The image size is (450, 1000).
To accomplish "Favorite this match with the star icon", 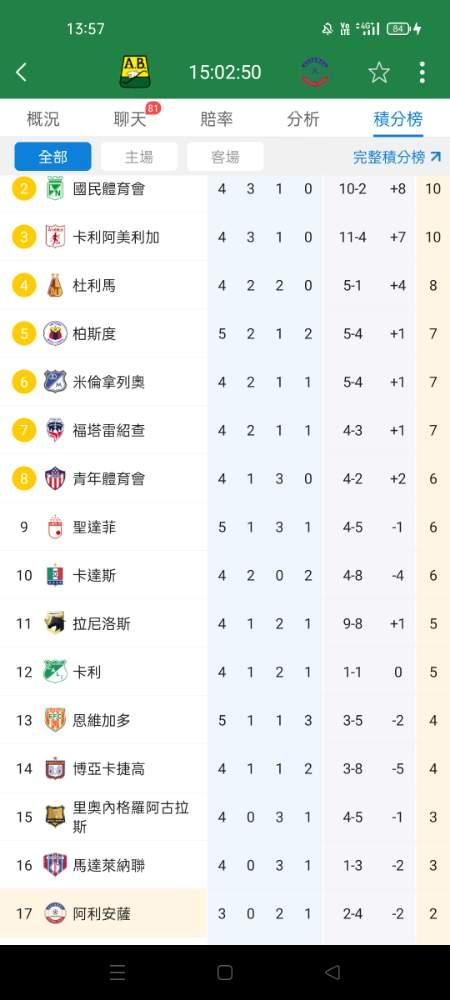I will point(379,73).
